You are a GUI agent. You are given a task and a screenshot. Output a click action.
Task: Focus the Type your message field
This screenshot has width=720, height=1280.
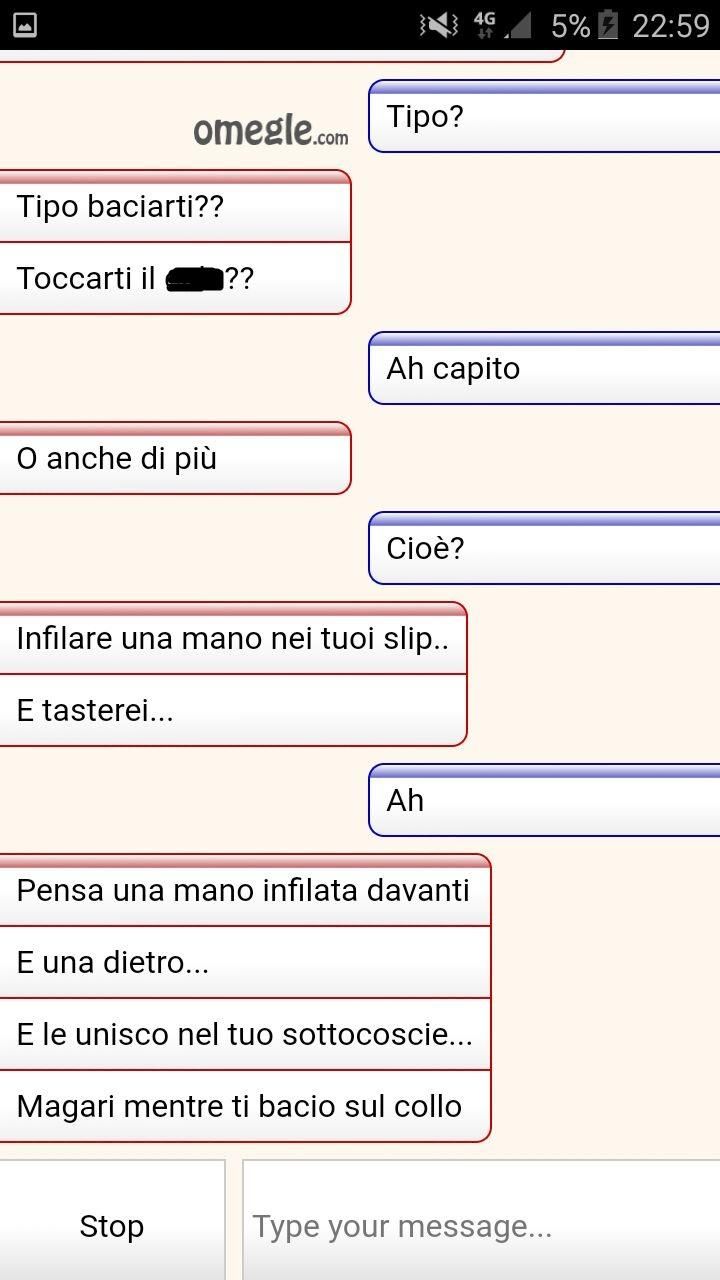tap(482, 1224)
